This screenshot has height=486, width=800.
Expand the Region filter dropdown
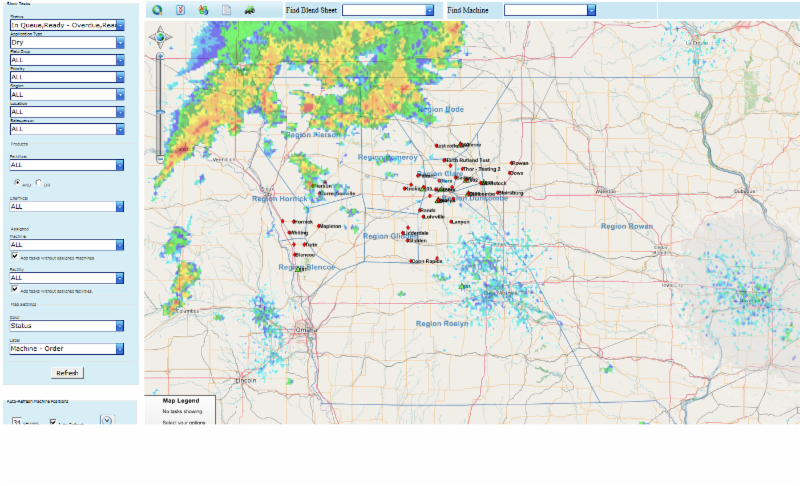120,94
